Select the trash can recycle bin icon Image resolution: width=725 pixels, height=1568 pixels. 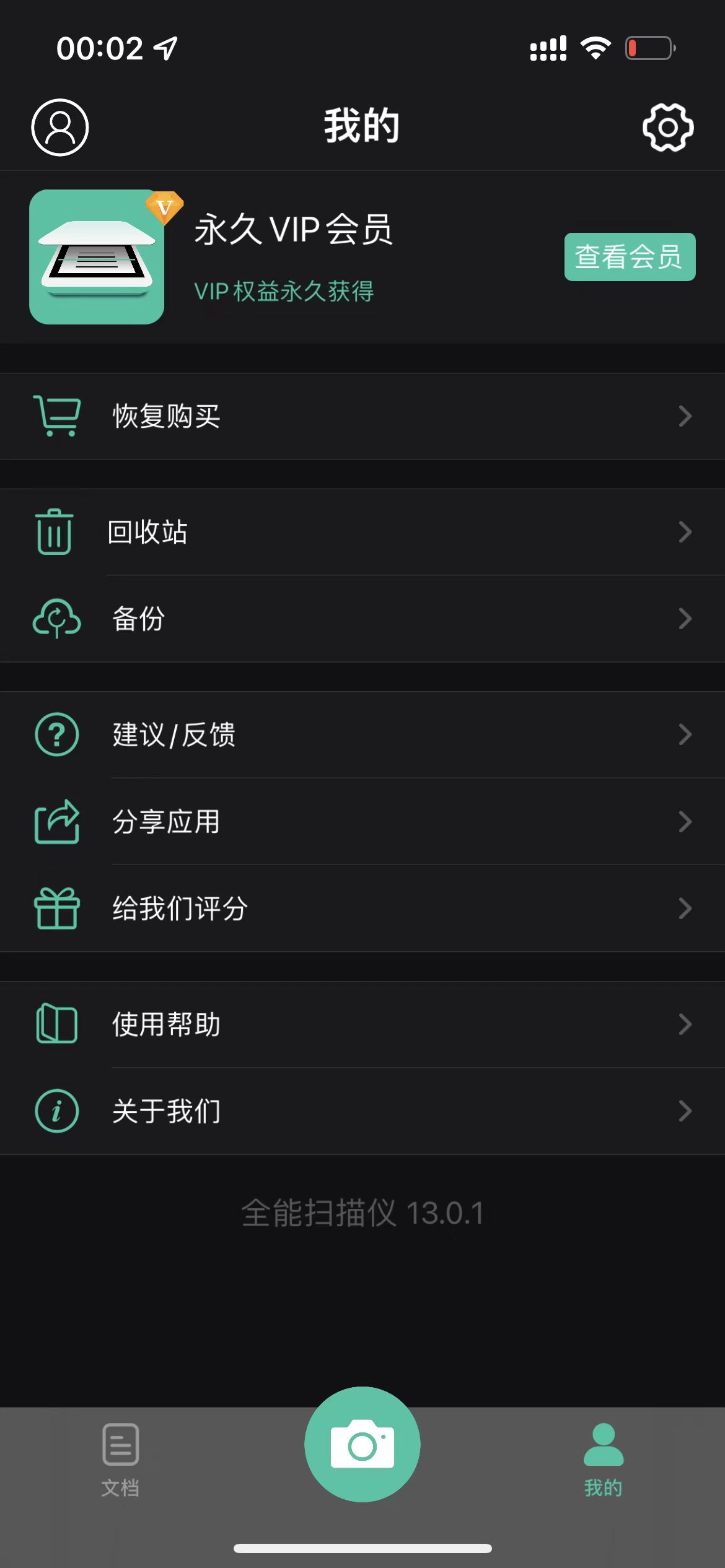(55, 533)
